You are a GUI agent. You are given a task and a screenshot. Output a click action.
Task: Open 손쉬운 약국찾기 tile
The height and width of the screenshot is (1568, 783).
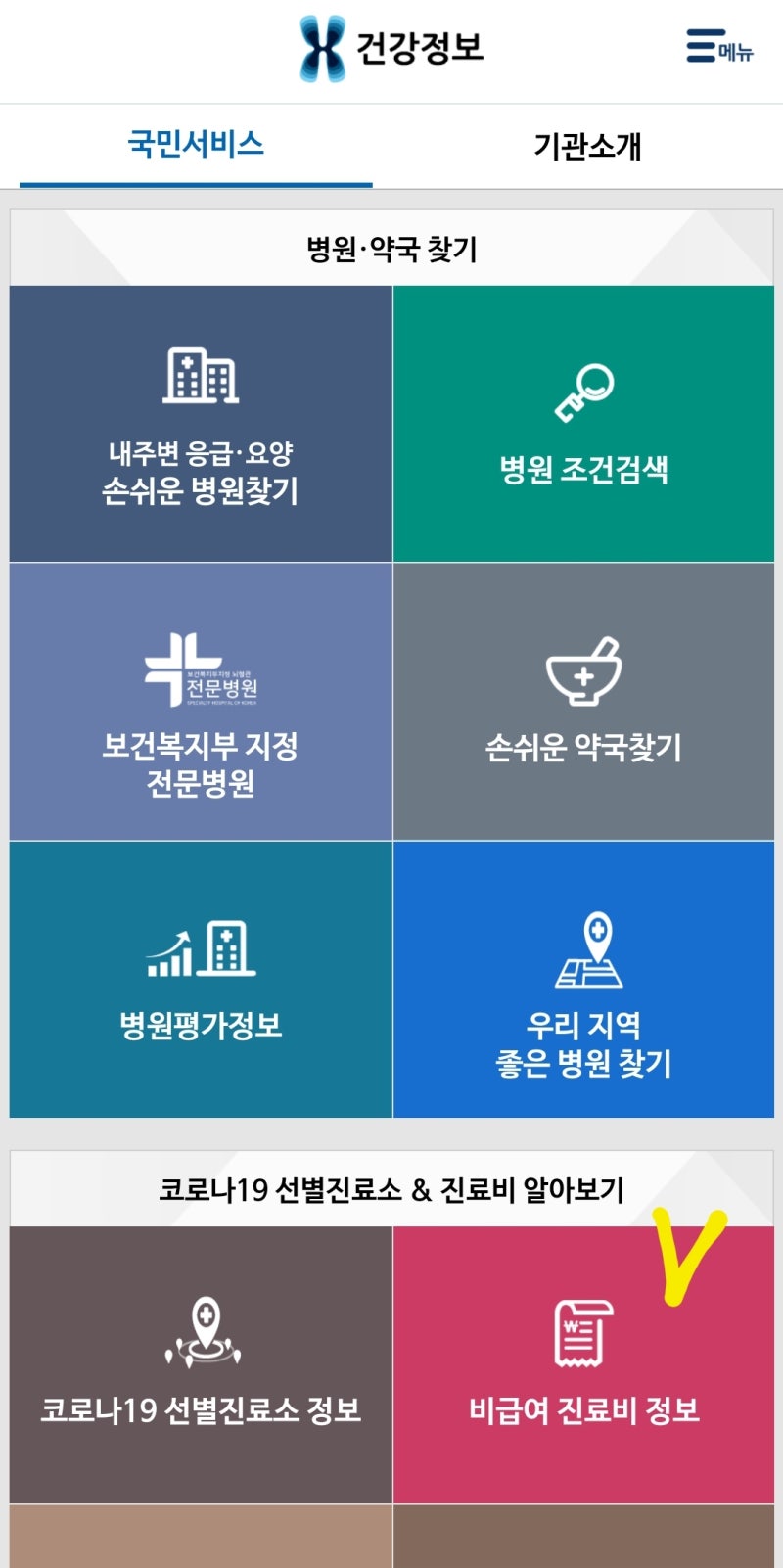pos(583,702)
